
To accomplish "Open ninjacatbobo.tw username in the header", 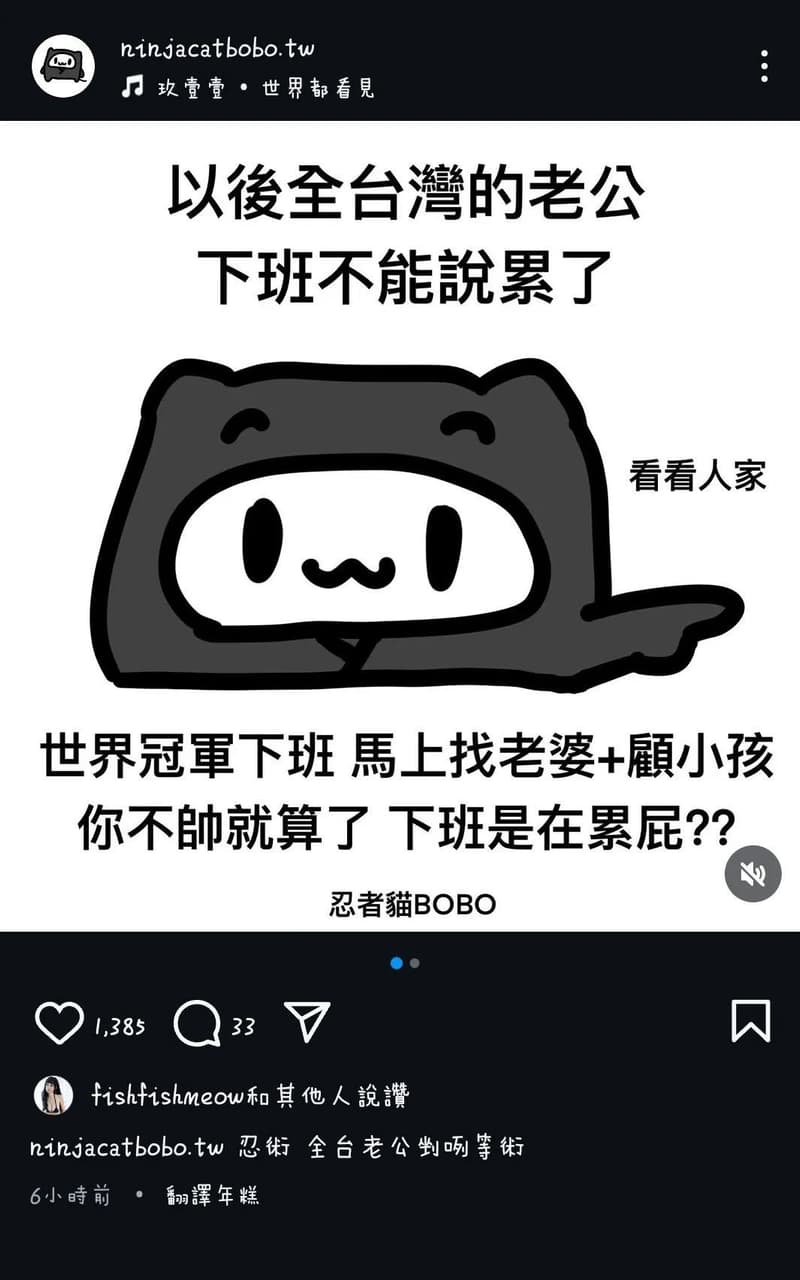I will 216,48.
